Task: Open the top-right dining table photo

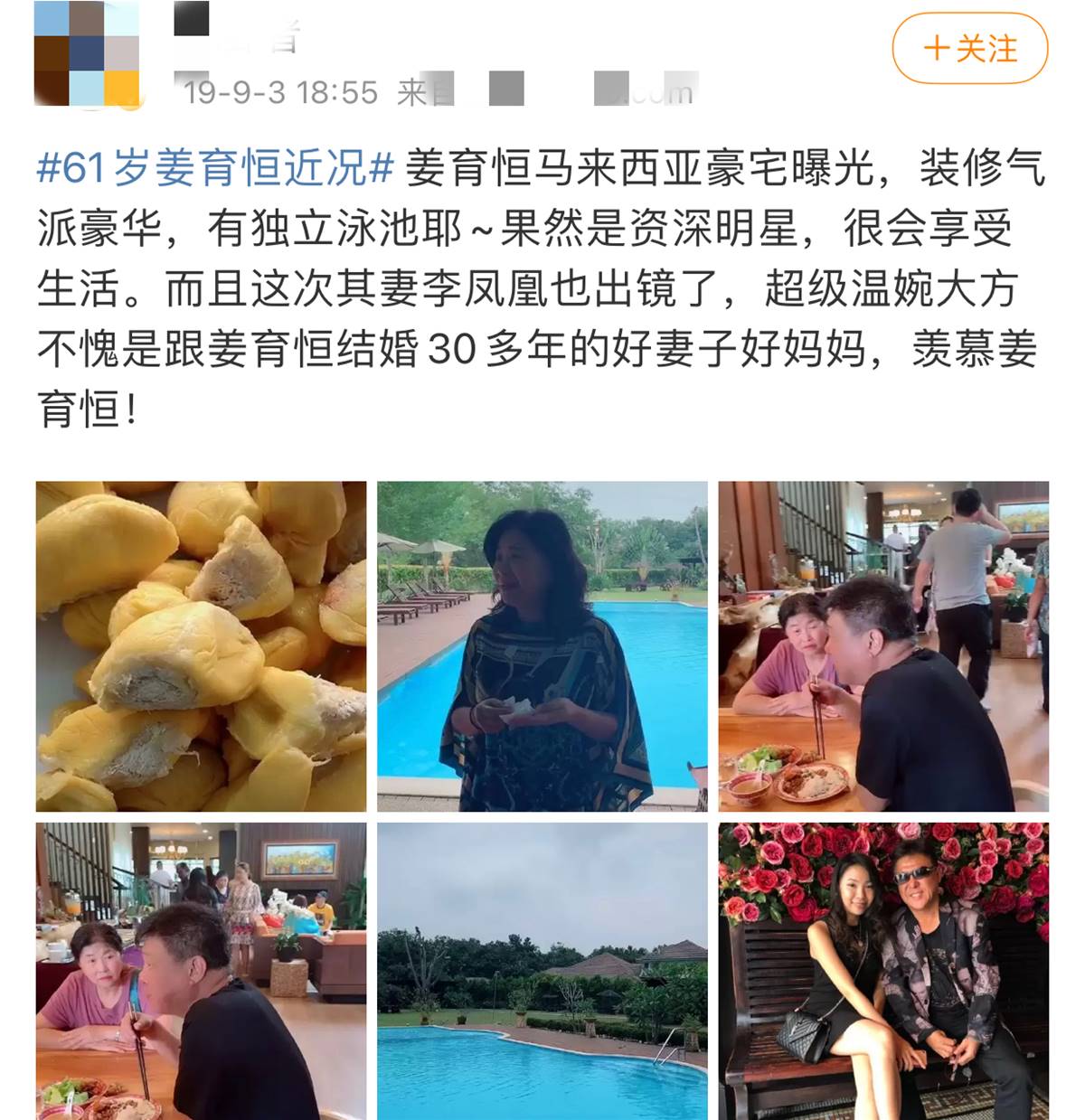Action: pyautogui.click(x=883, y=645)
